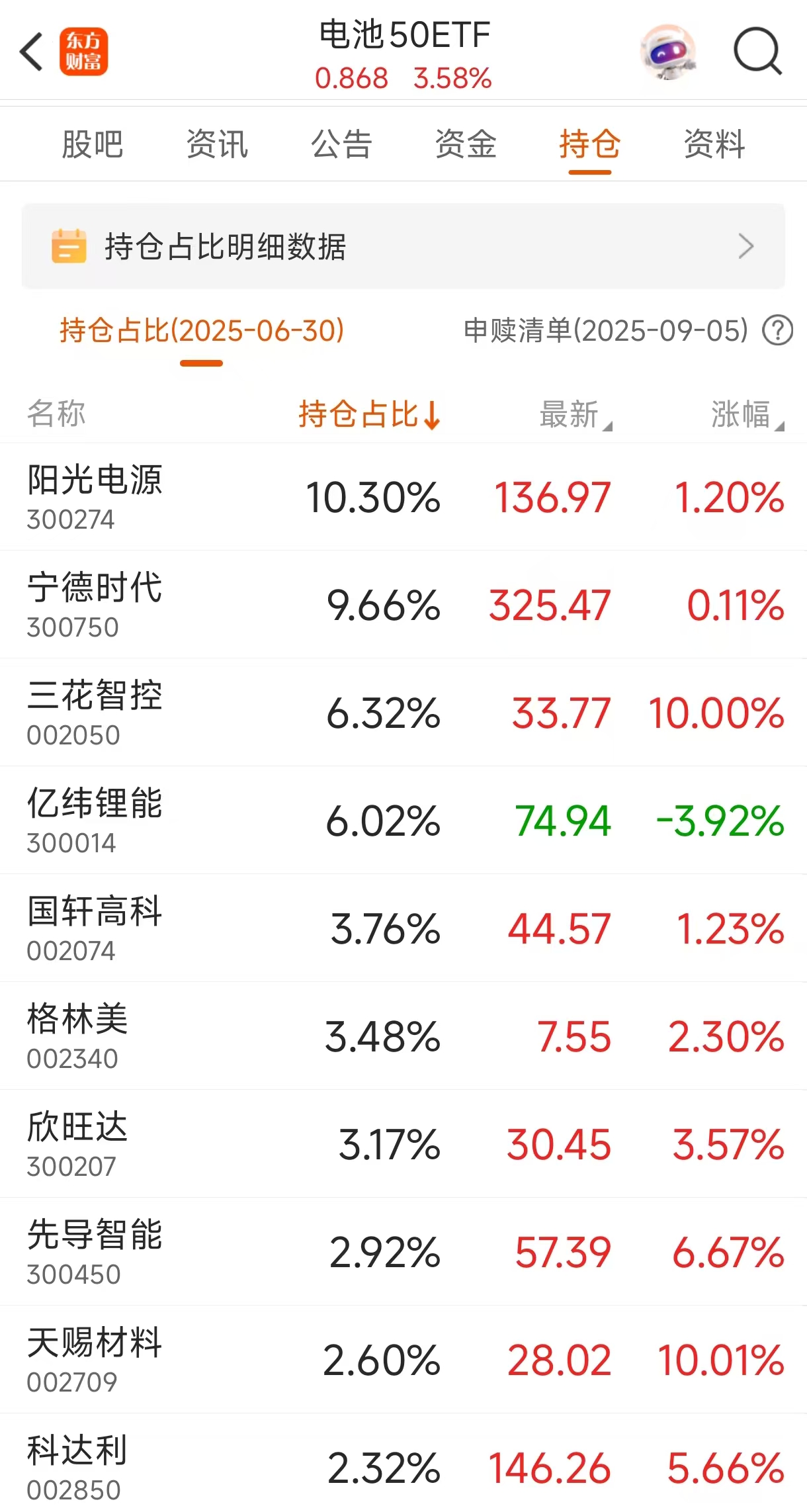Screen dimensions: 807x1512
Task: Open 先导智能 300450 stock row
Action: [403, 1252]
